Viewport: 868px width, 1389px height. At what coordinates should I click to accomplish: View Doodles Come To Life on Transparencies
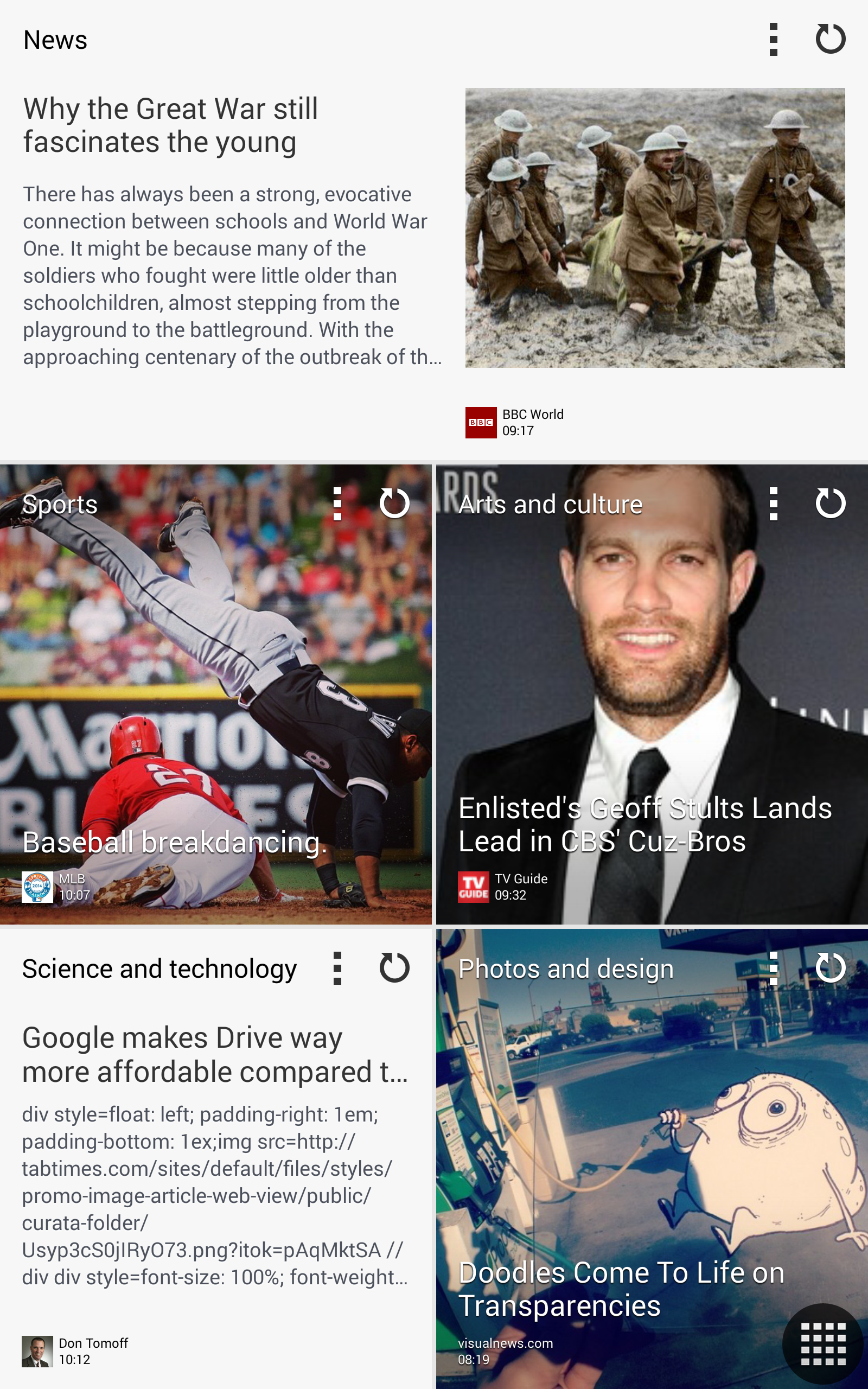[x=621, y=1289]
